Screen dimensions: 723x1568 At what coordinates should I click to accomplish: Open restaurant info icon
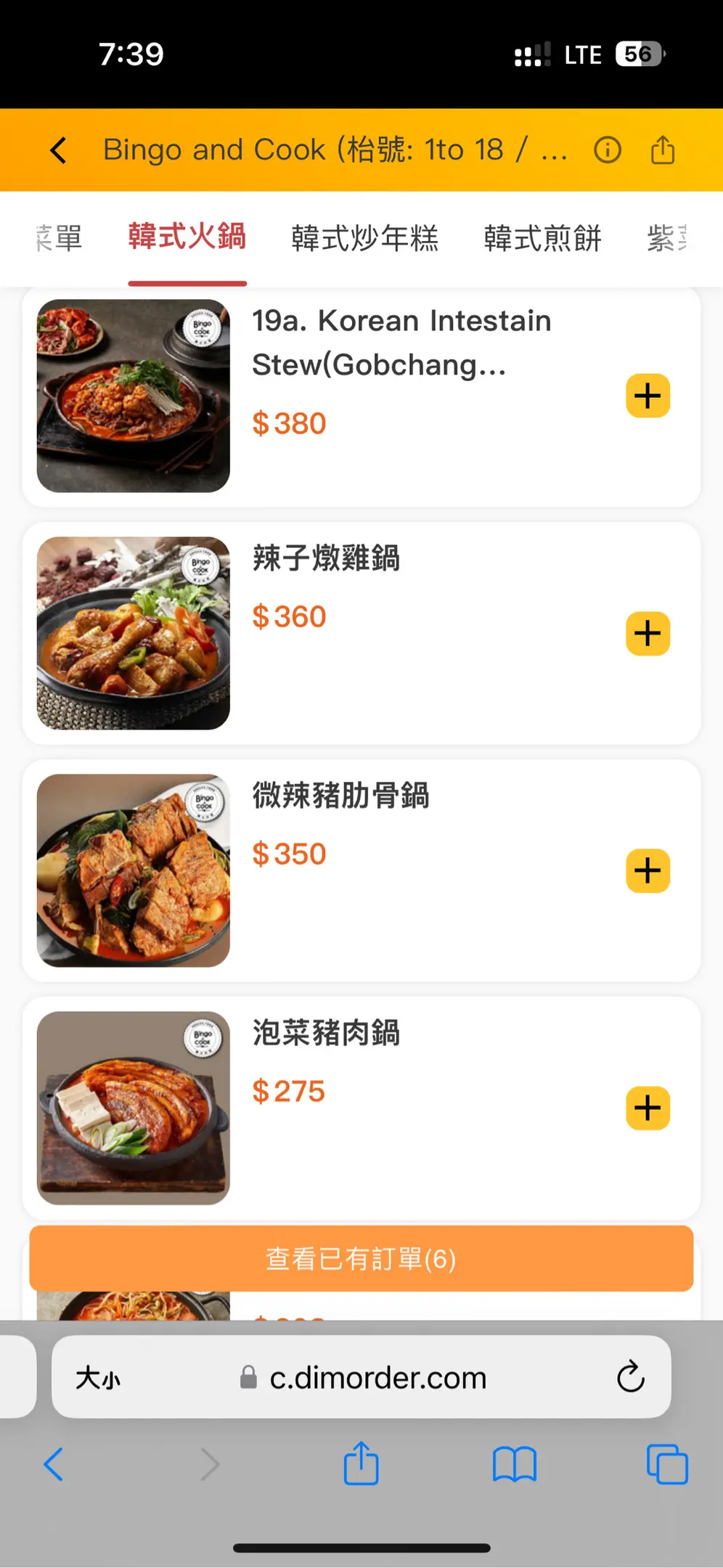coord(607,150)
